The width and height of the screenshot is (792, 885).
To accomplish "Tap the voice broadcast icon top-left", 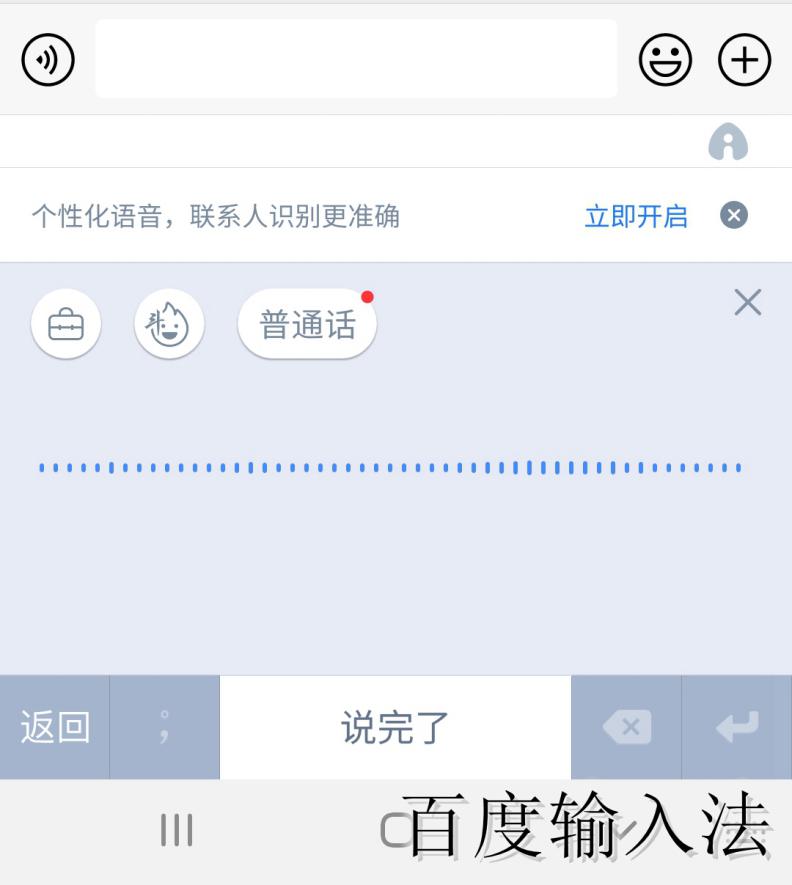I will coord(47,59).
